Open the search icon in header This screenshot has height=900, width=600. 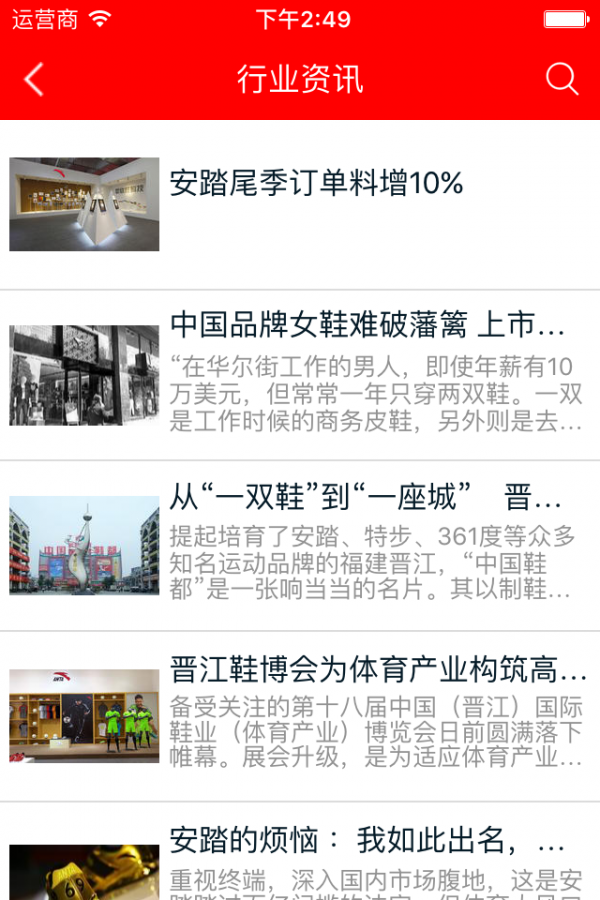(562, 79)
